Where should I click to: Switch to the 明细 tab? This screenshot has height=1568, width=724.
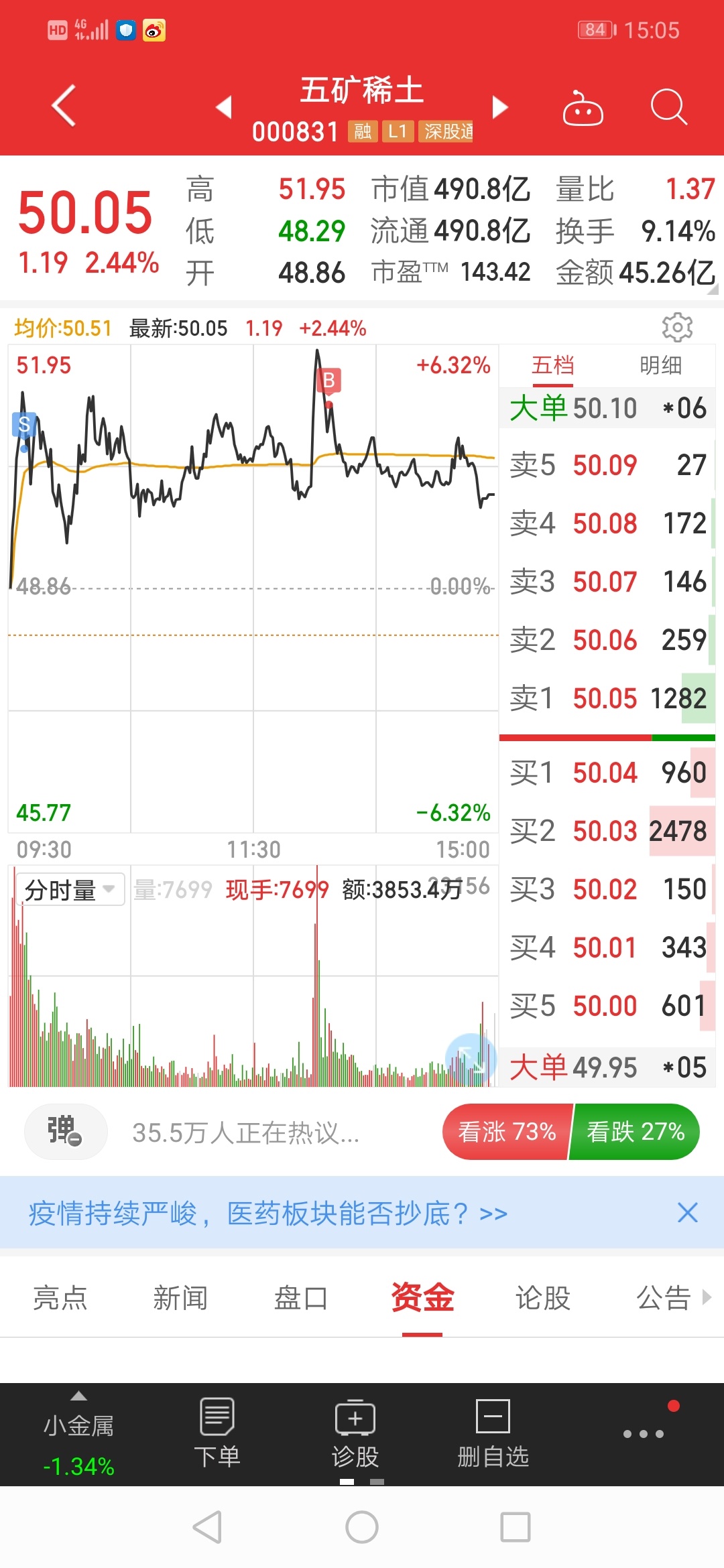coord(660,365)
